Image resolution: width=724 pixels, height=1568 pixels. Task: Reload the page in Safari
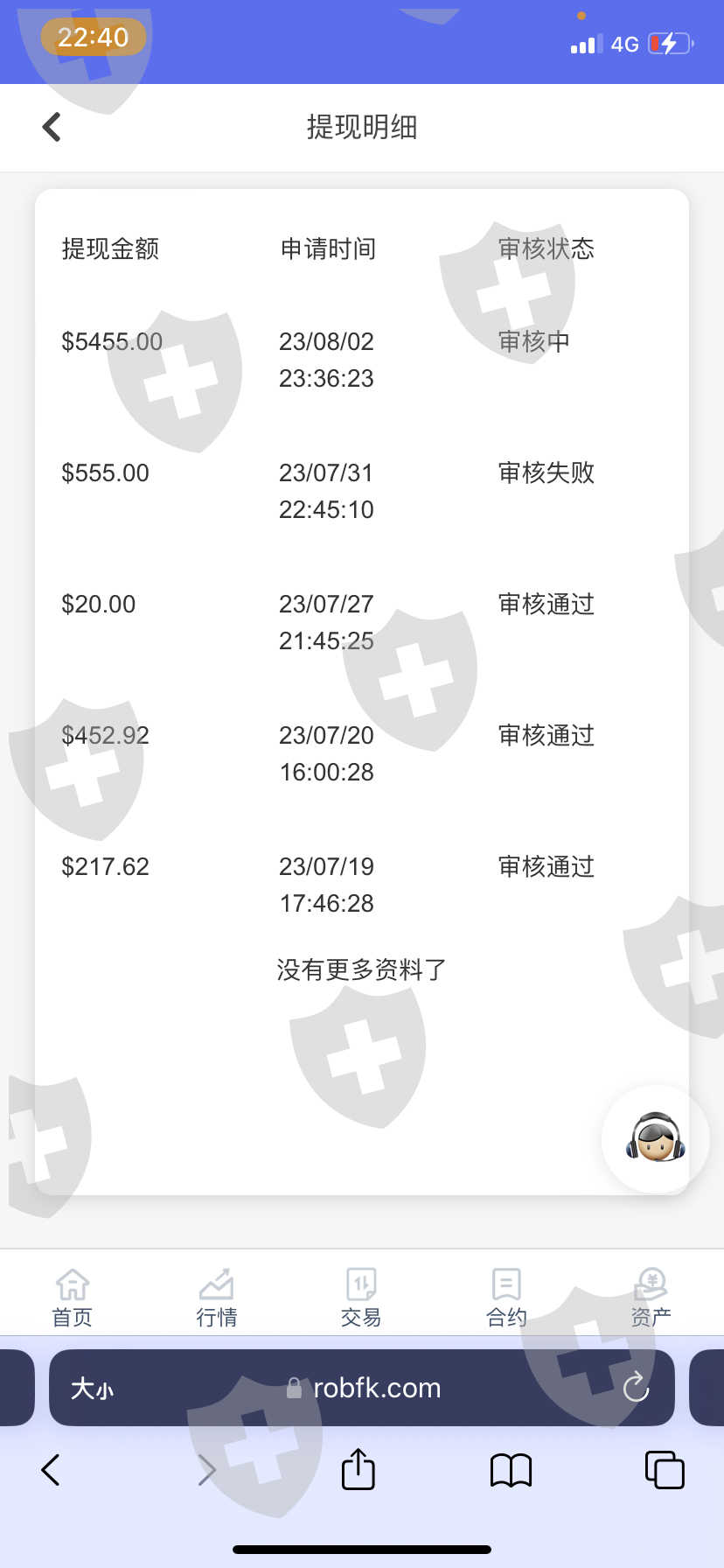point(636,1387)
